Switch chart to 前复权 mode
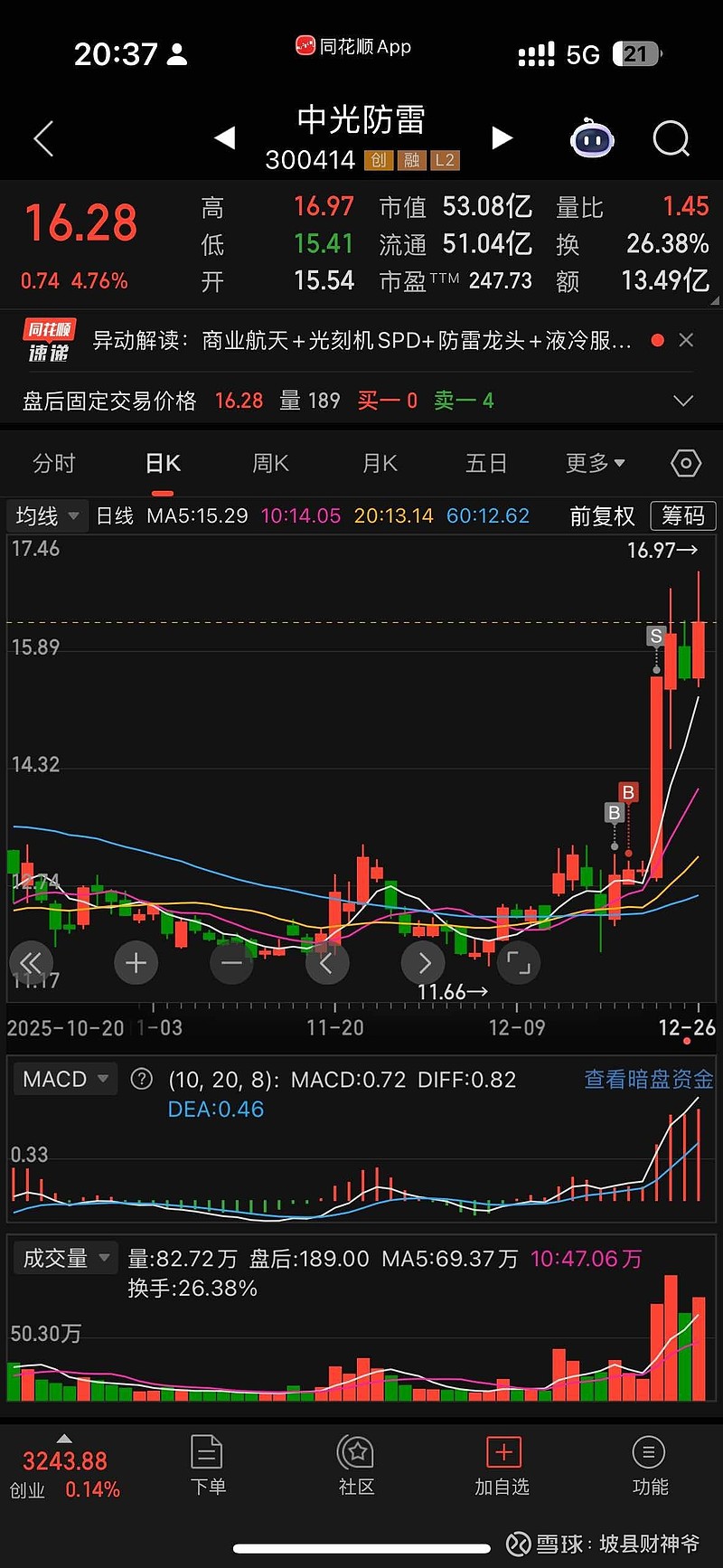This screenshot has height=1568, width=723. click(601, 515)
